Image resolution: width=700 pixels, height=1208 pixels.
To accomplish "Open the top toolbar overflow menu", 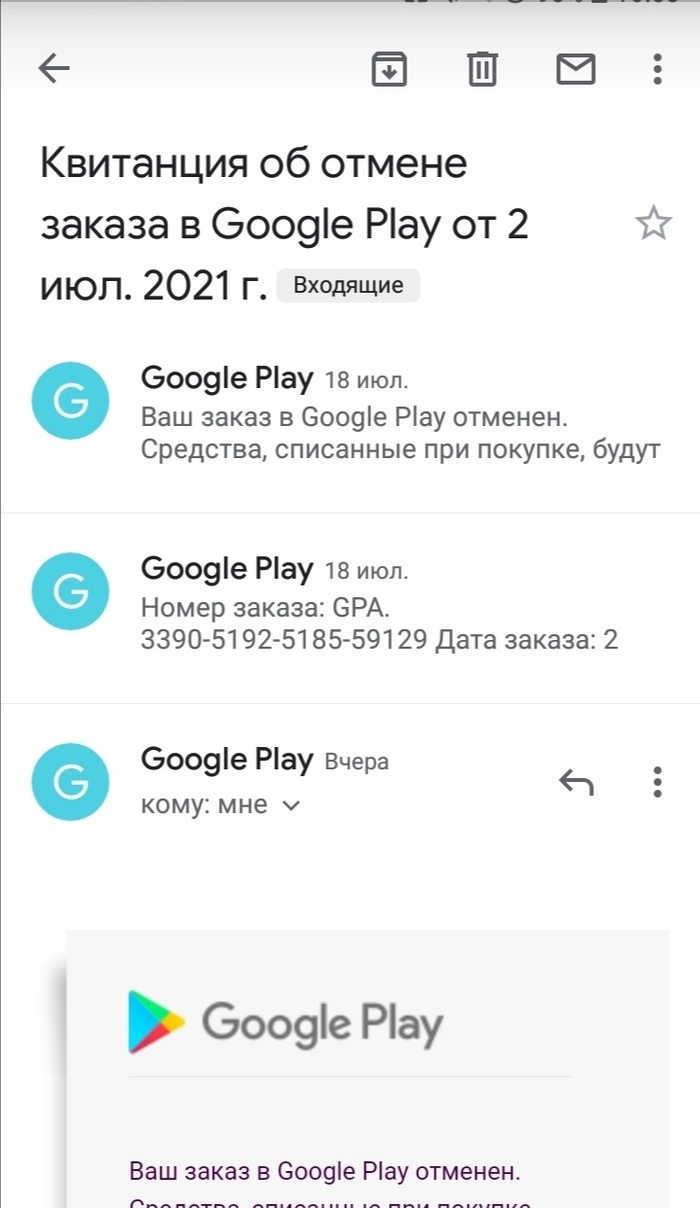I will tap(657, 68).
